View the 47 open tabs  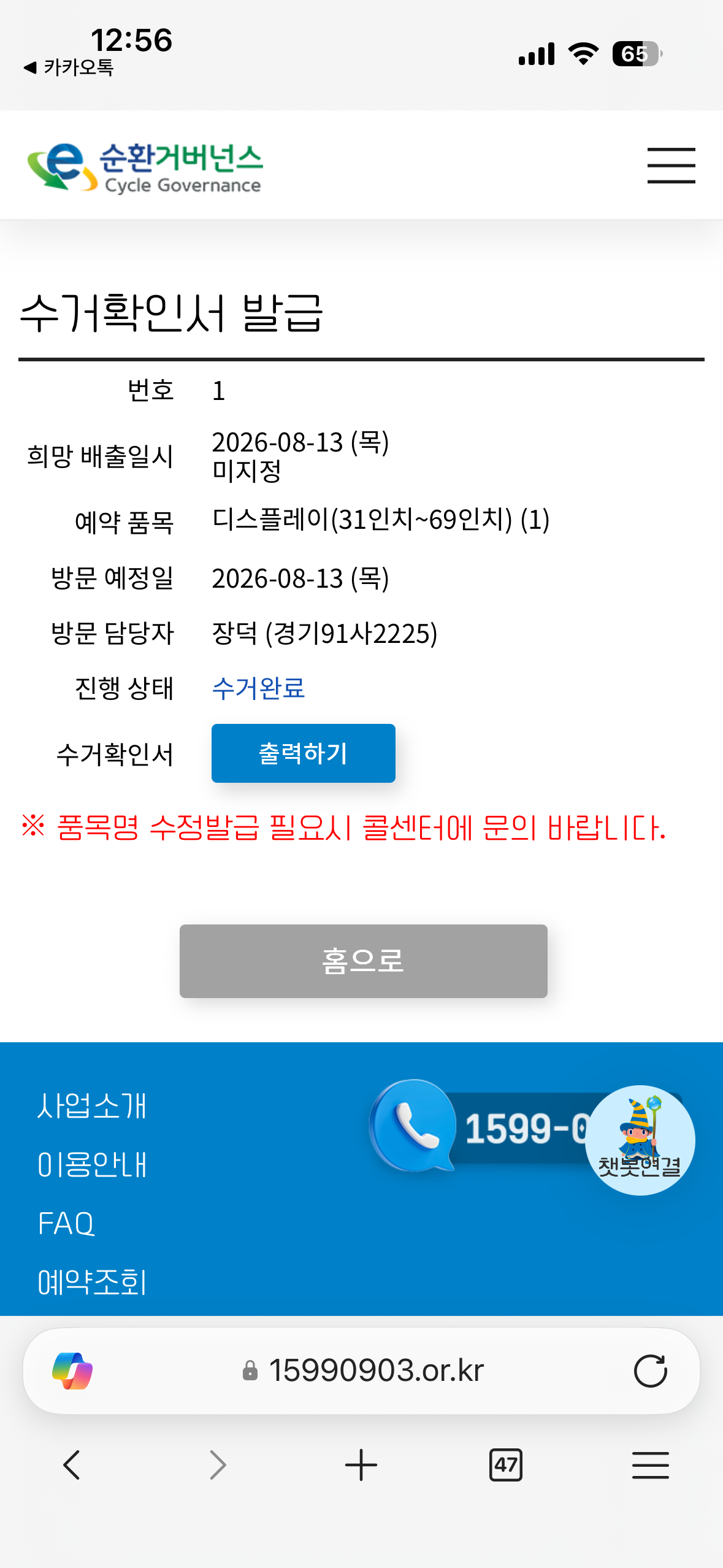click(505, 1465)
